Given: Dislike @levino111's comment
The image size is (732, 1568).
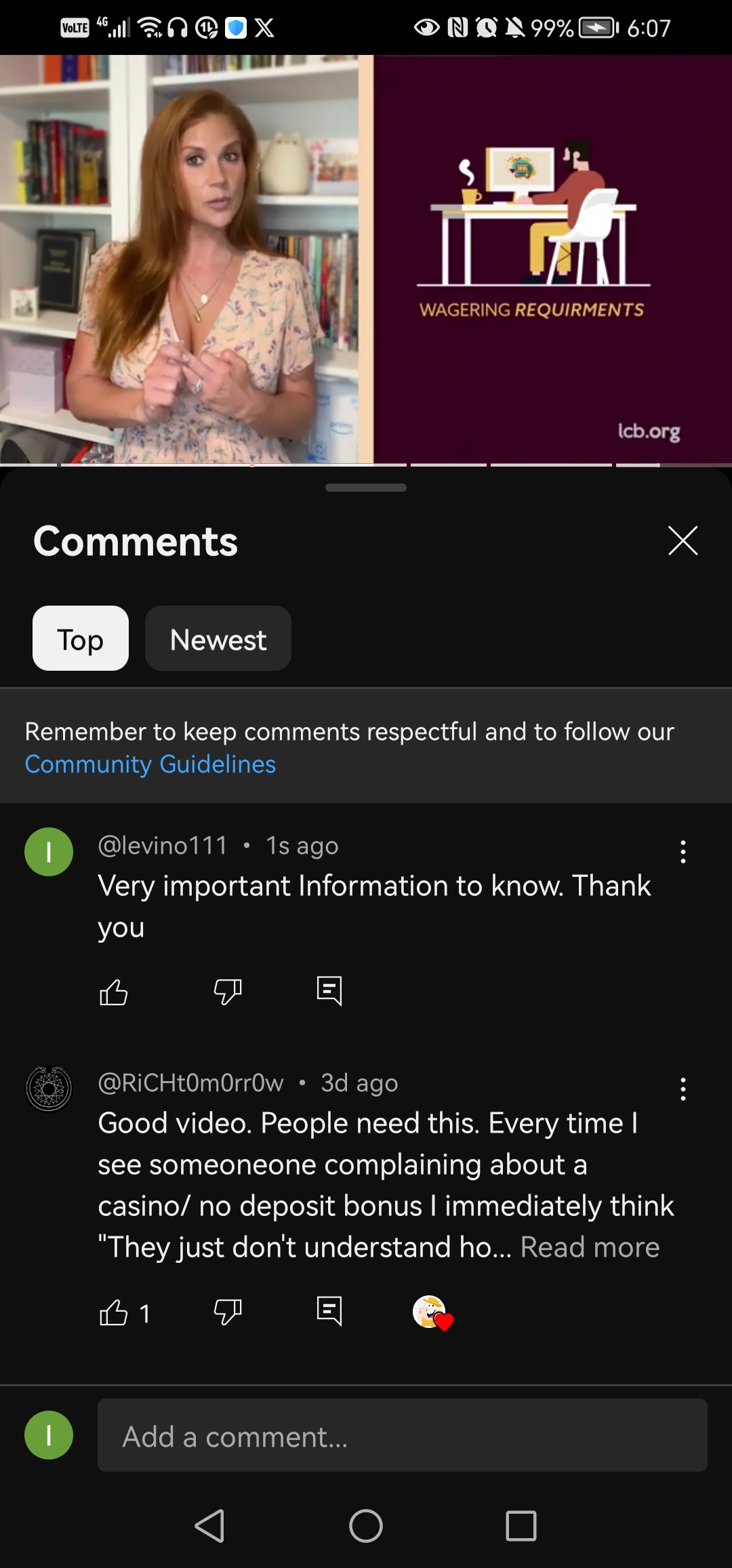Looking at the screenshot, I should [x=228, y=992].
